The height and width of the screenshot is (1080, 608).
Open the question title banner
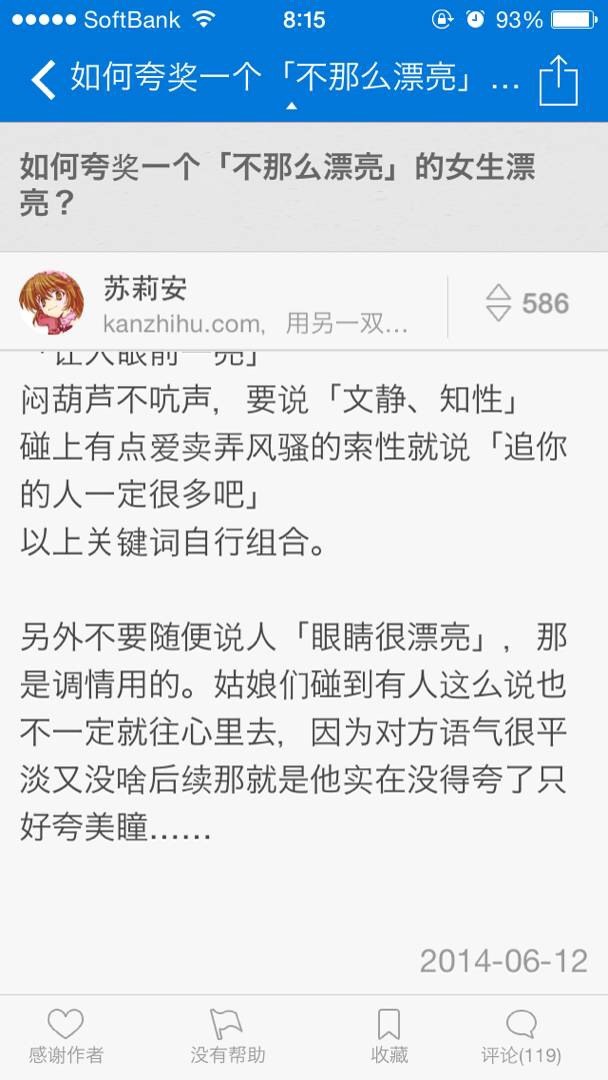point(304,187)
